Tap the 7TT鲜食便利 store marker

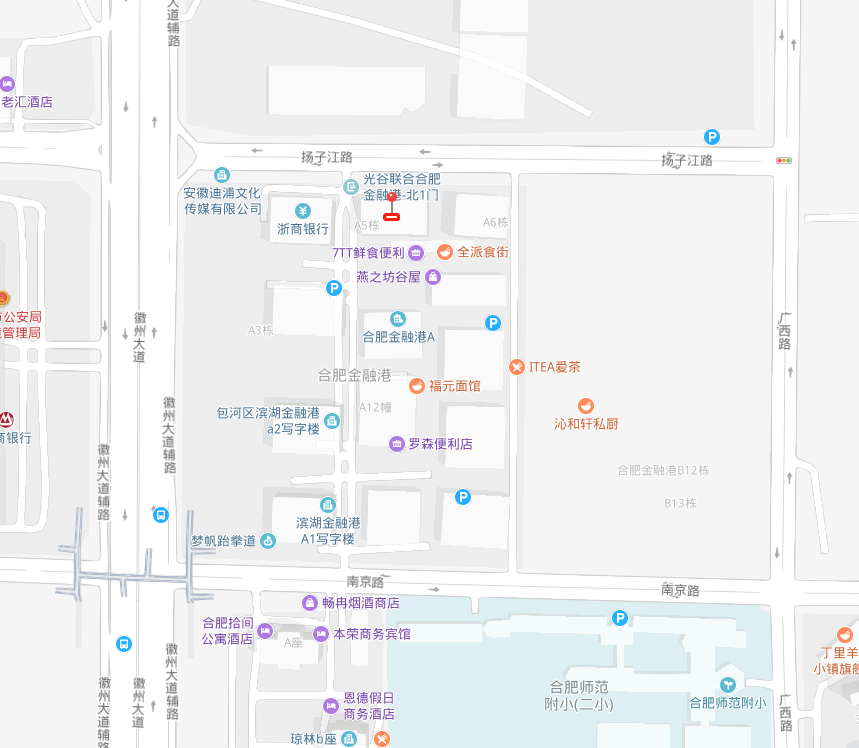416,253
